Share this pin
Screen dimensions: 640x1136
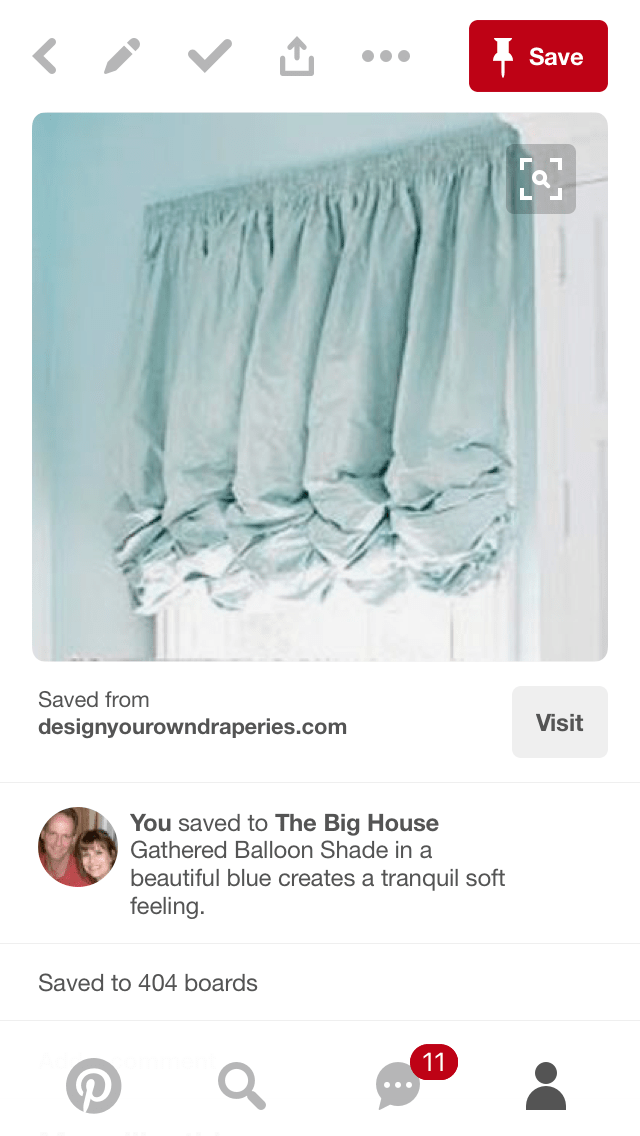296,57
